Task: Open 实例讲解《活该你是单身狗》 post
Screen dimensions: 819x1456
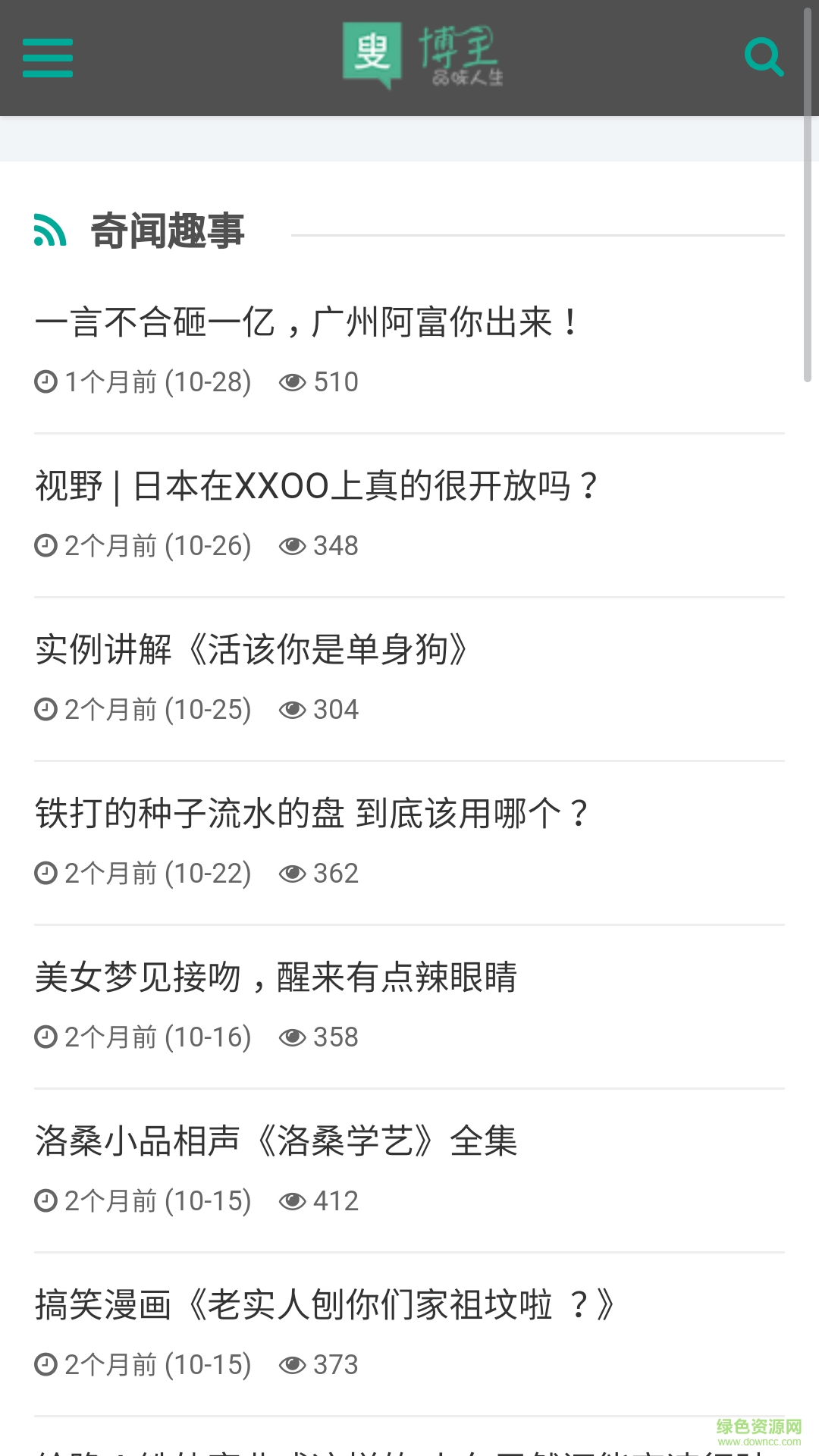Action: tap(251, 650)
